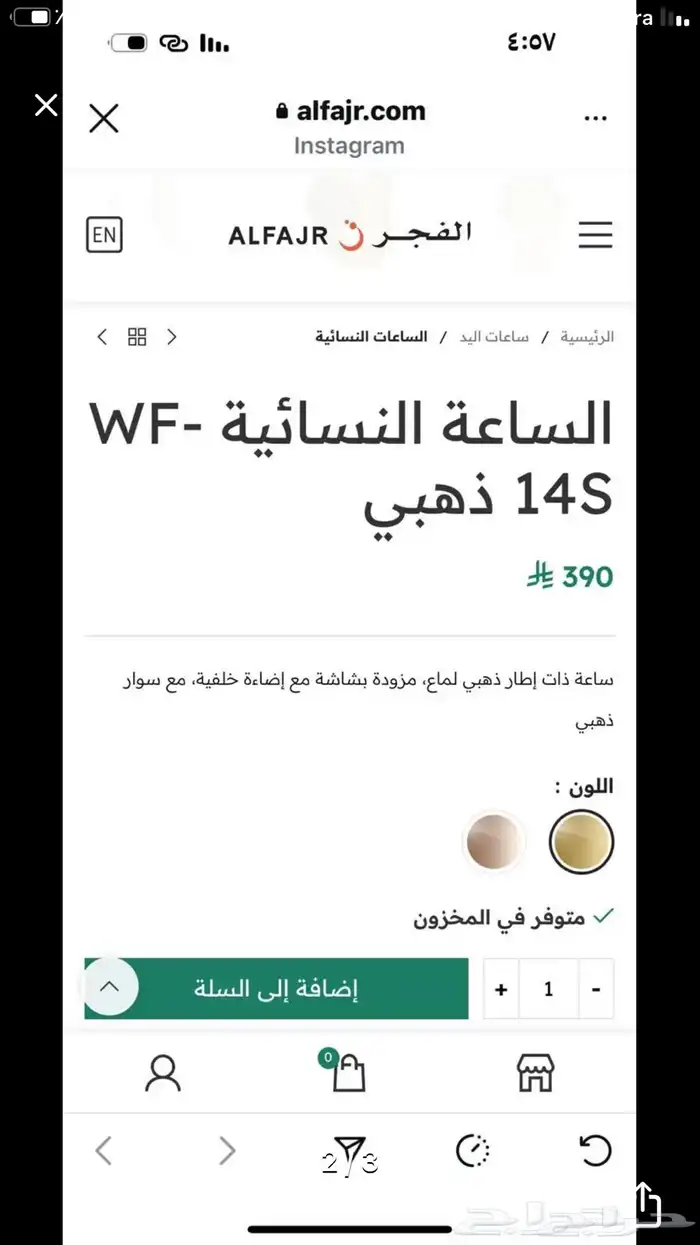Open the ساعات اليد breadcrumb link
This screenshot has height=1245, width=700.
[x=494, y=337]
